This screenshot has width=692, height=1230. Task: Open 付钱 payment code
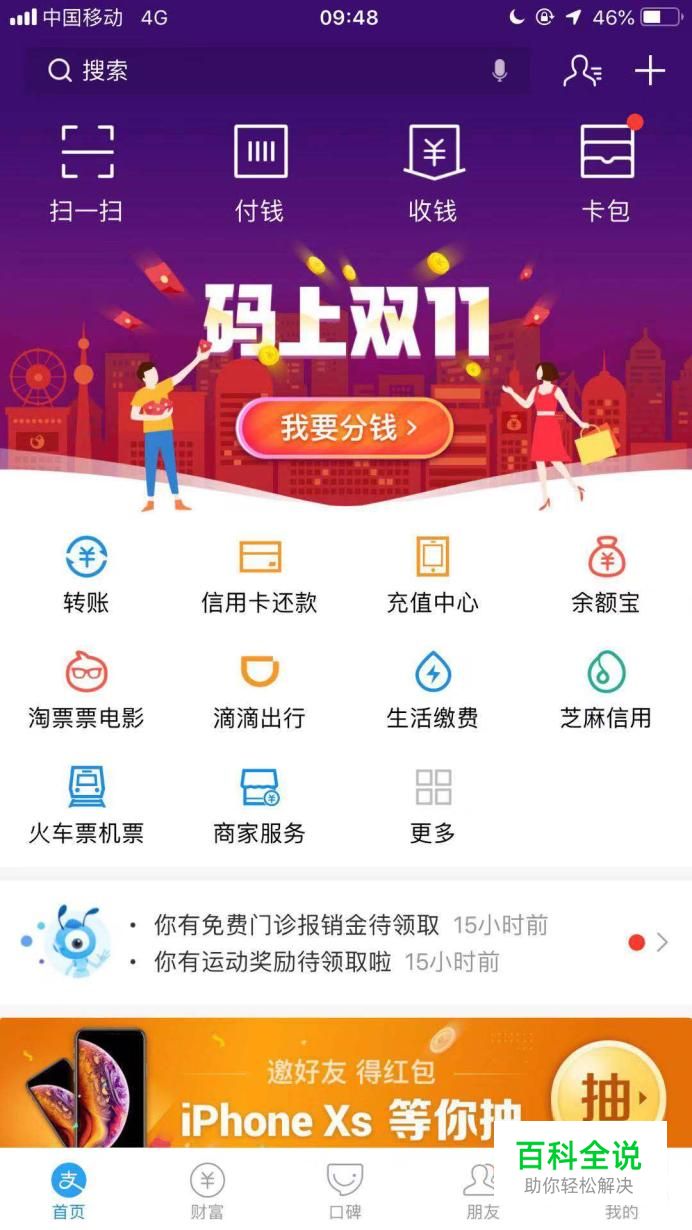pyautogui.click(x=260, y=172)
